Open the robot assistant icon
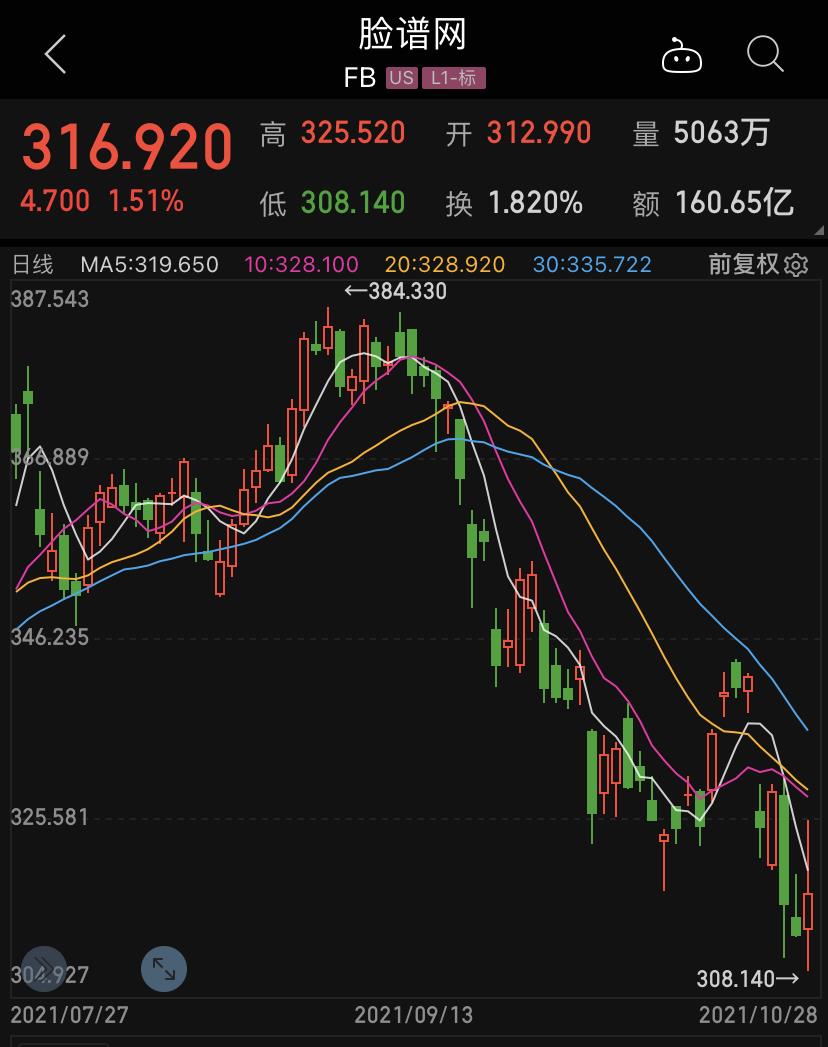 pos(682,56)
